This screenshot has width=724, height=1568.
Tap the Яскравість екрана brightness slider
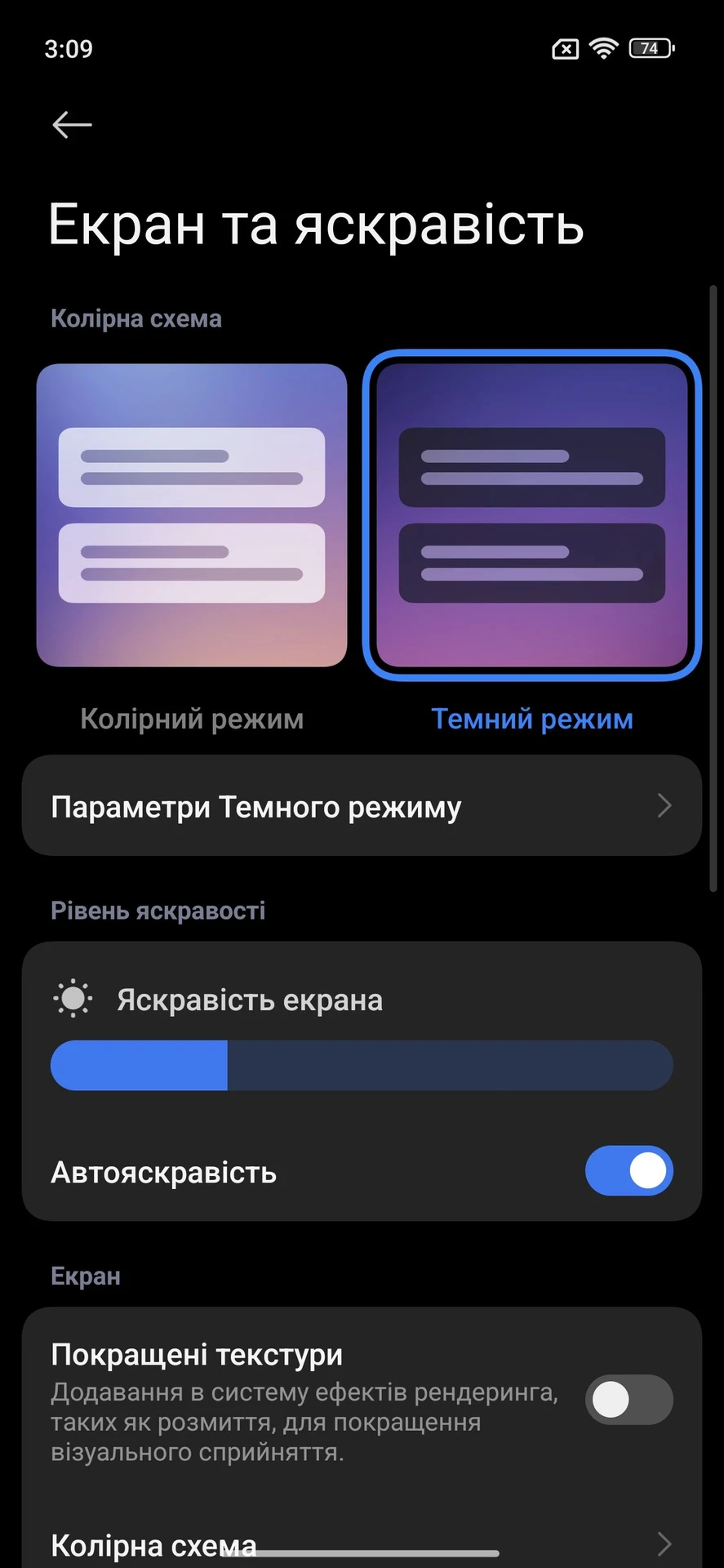(x=362, y=1065)
